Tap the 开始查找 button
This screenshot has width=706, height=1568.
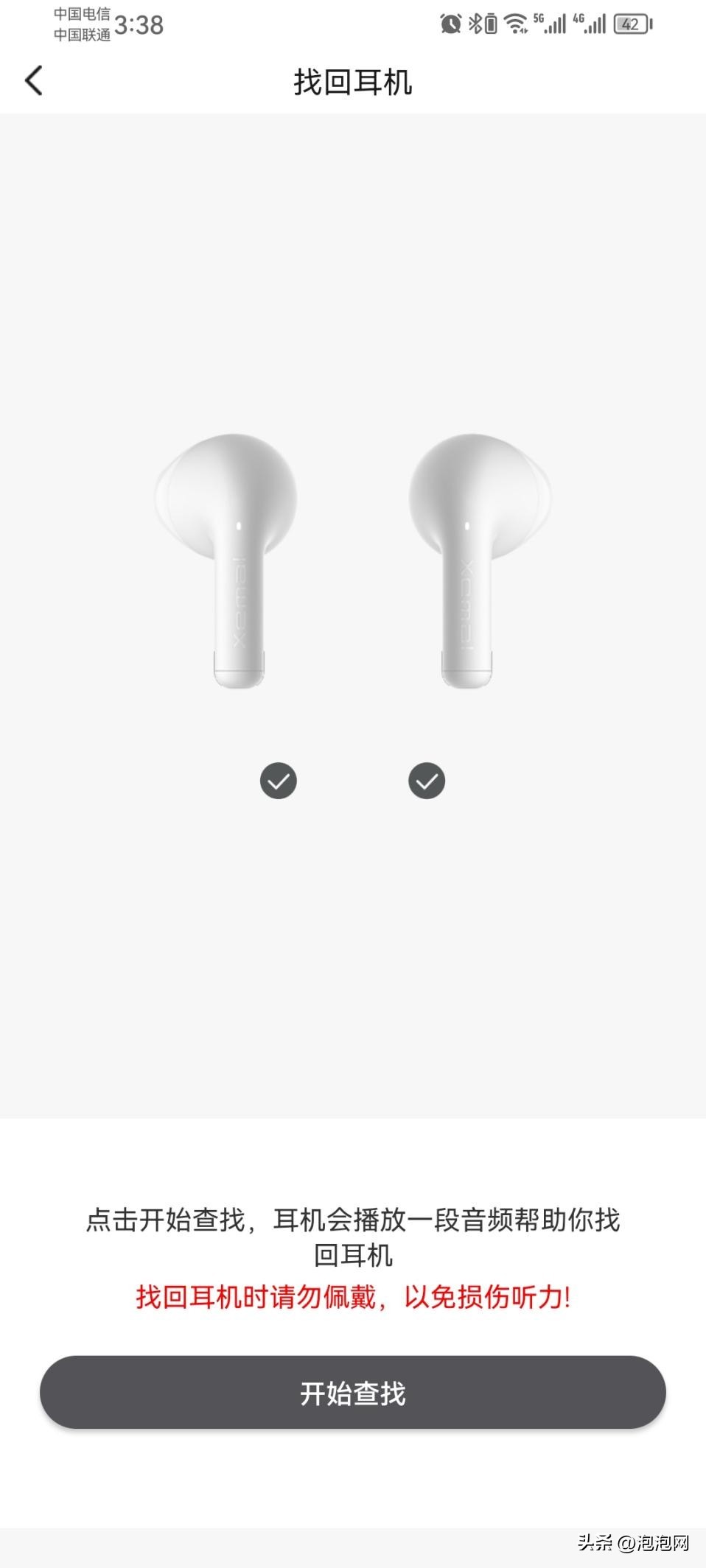352,1393
